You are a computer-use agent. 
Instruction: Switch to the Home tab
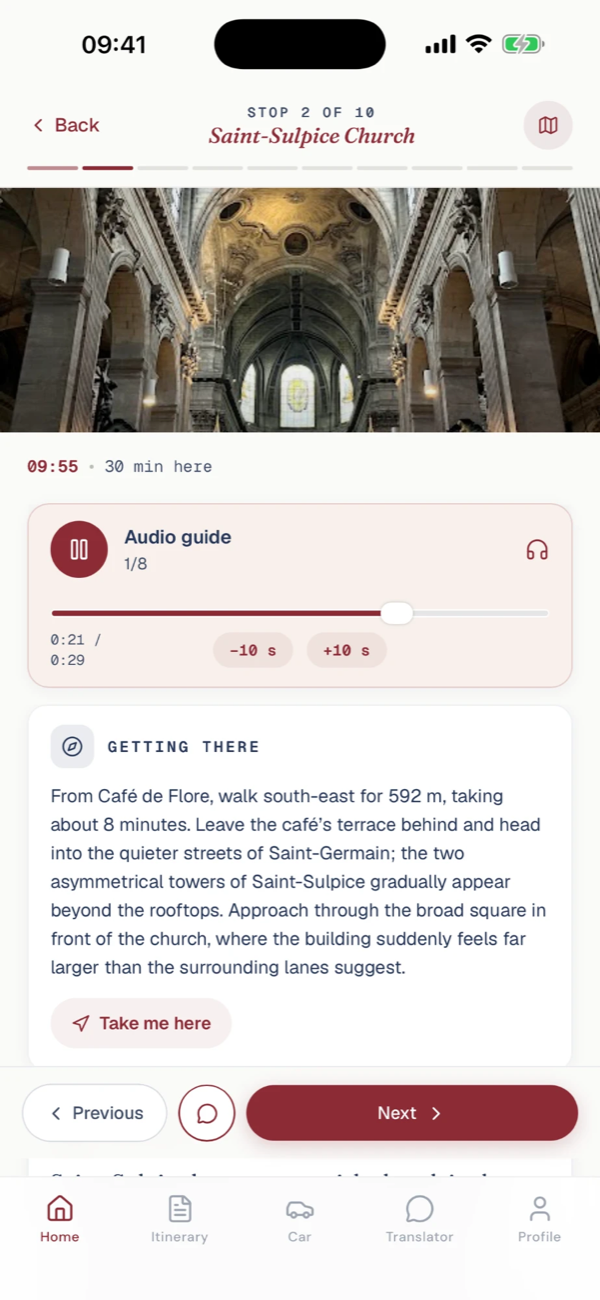tap(60, 1219)
